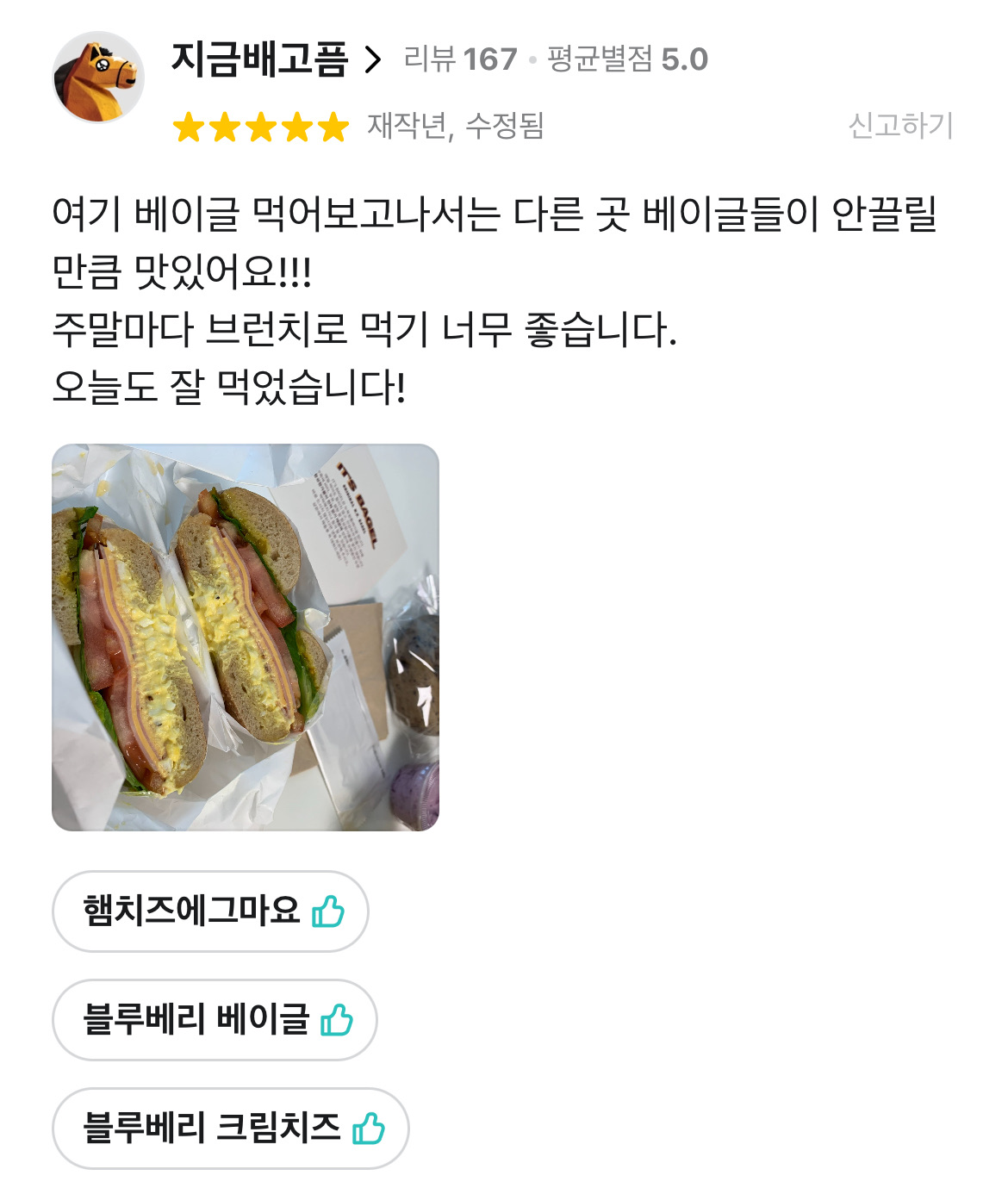1008x1188 pixels.
Task: Select the 블루베리 크림치즈 menu chip
Action: pos(230,1129)
